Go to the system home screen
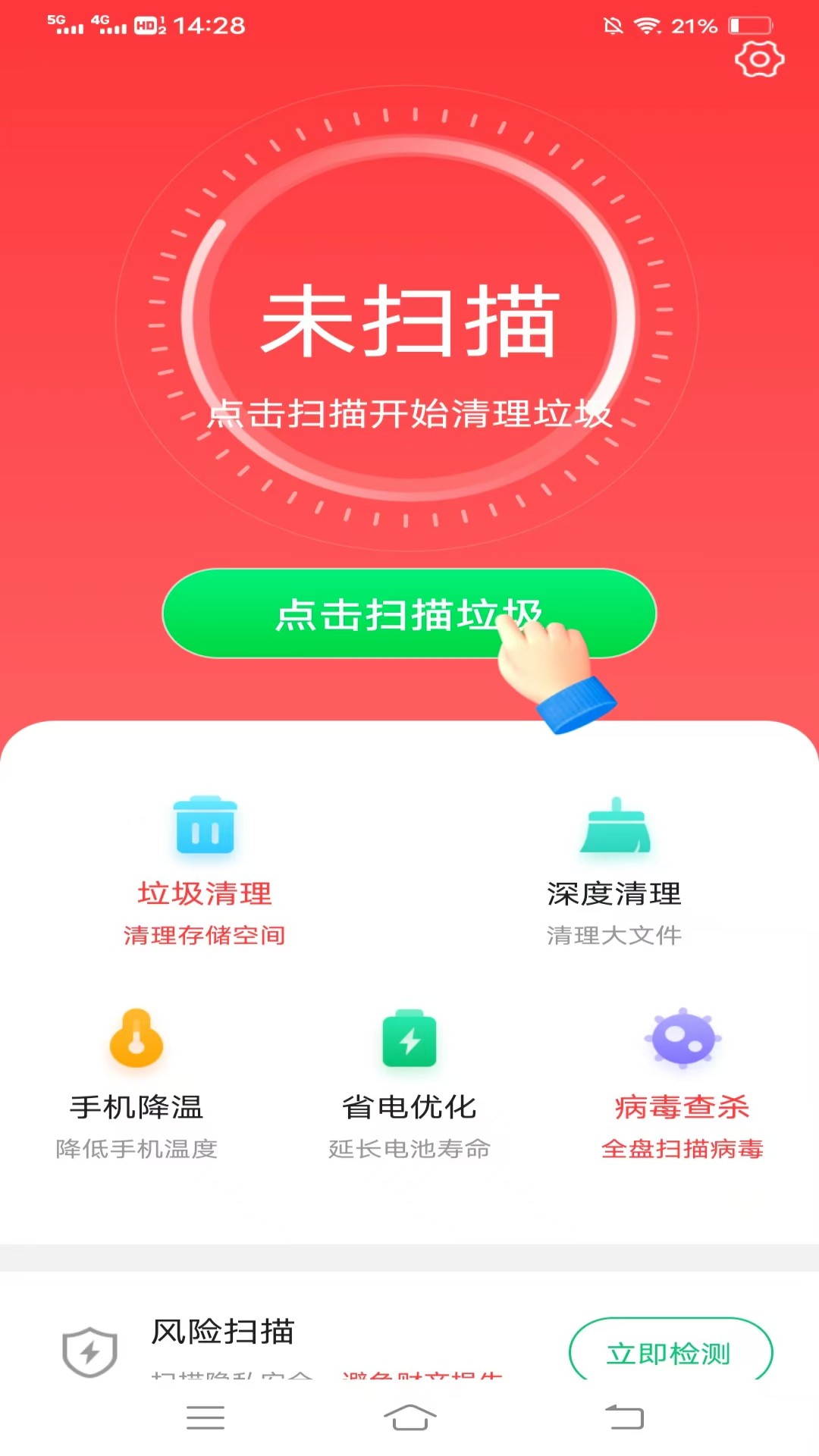Viewport: 819px width, 1456px height. click(409, 1417)
